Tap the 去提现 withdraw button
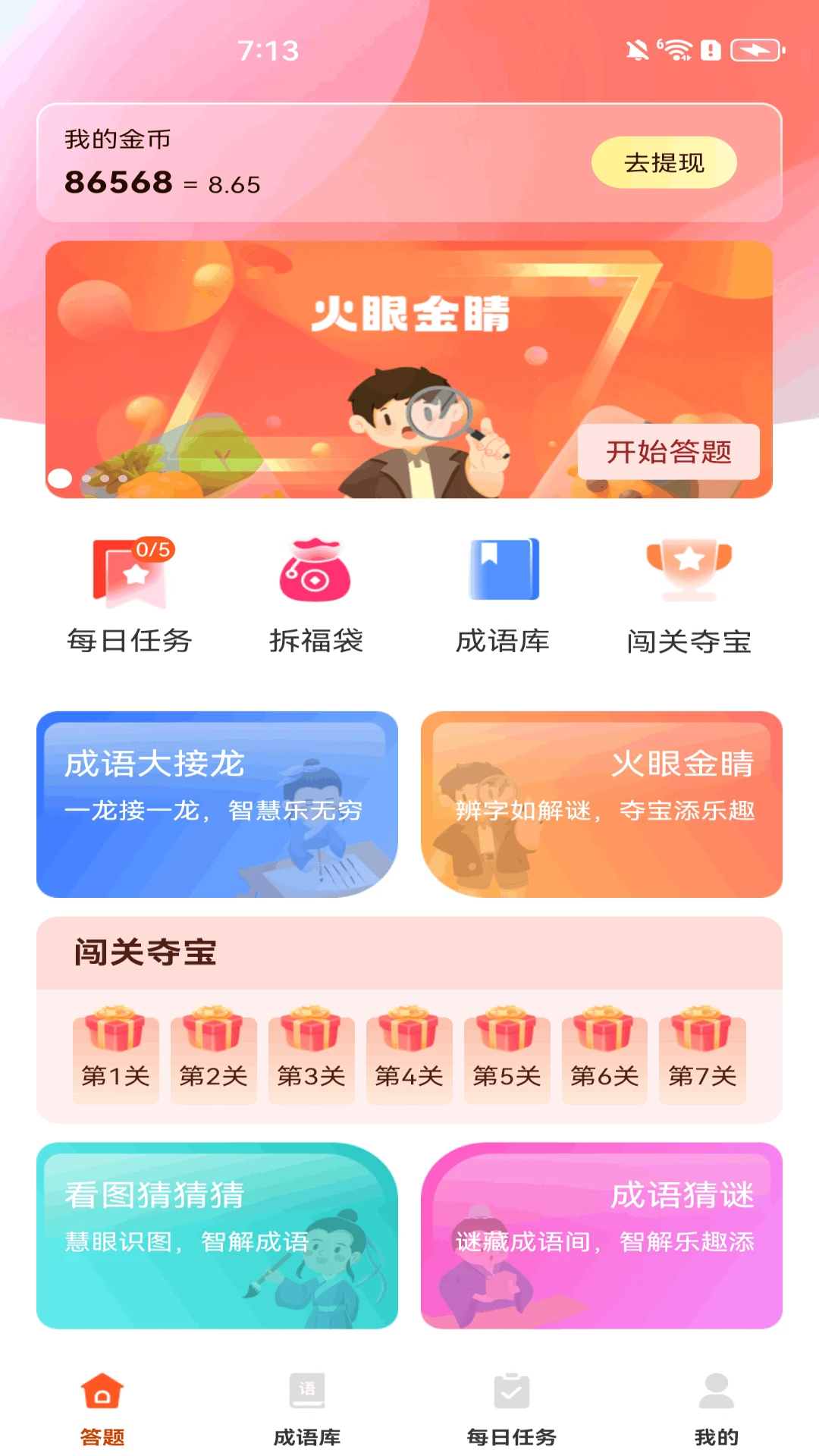The height and width of the screenshot is (1456, 819). (x=663, y=162)
